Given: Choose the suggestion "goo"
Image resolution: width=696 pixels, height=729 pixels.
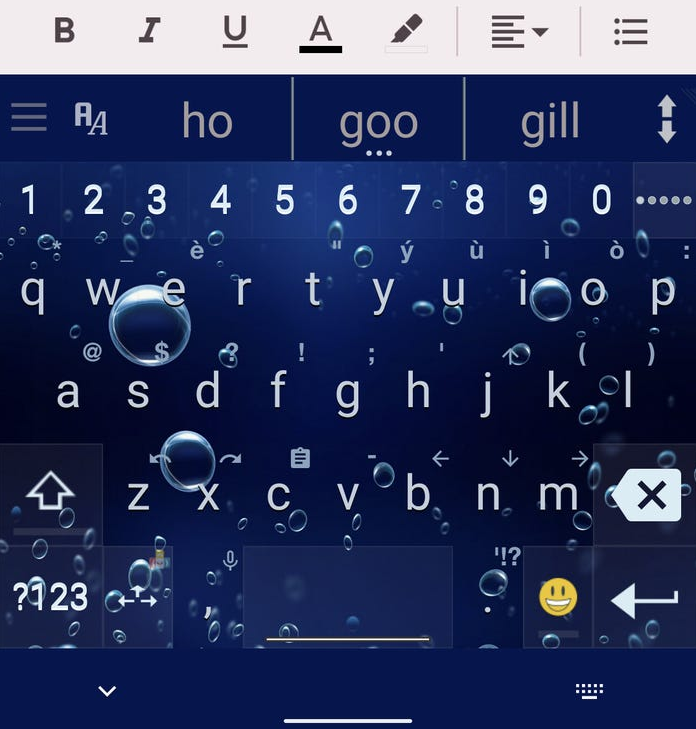Looking at the screenshot, I should [x=378, y=122].
